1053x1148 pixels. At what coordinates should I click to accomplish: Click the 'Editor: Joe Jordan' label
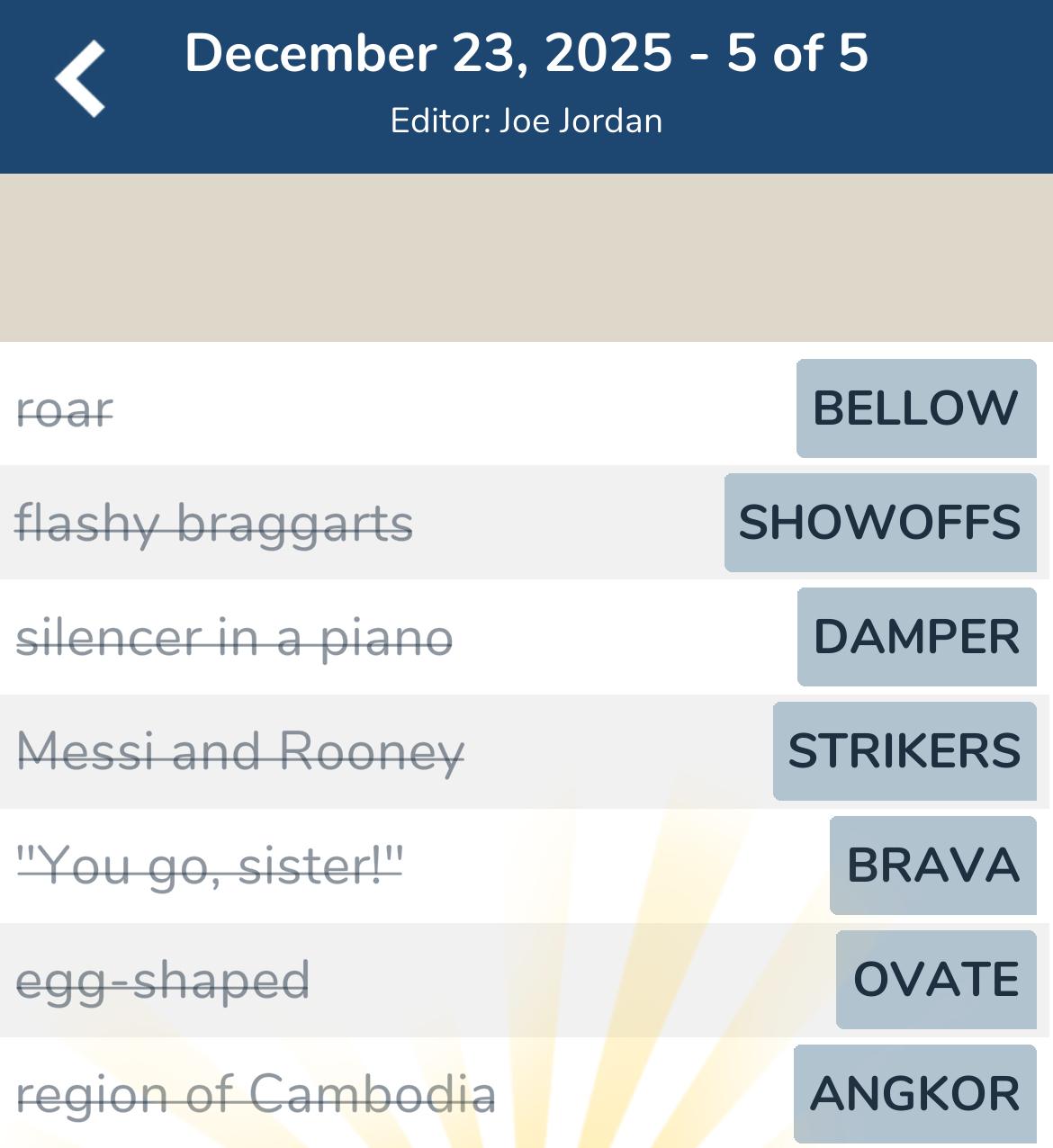pyautogui.click(x=526, y=120)
